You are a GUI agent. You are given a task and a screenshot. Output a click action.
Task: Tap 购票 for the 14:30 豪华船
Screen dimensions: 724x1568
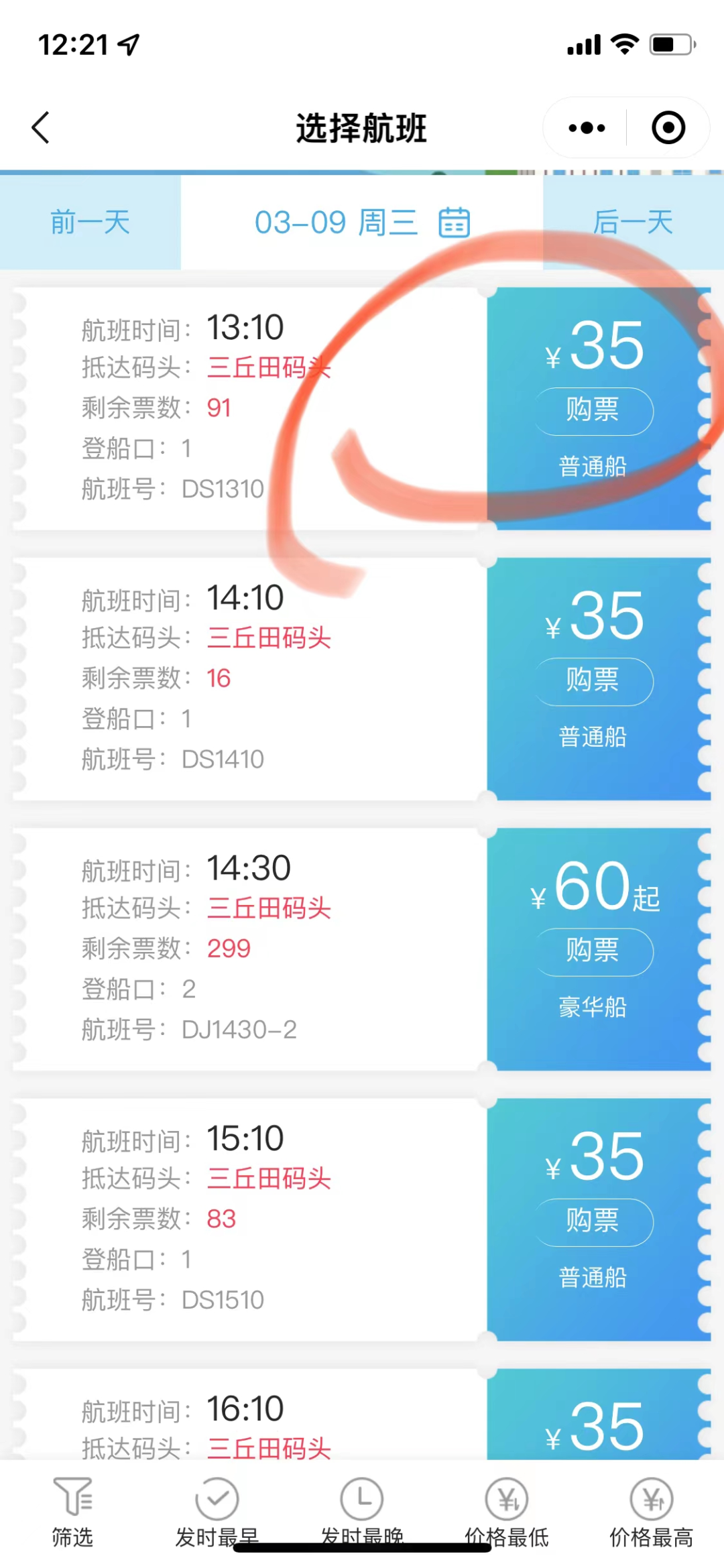(593, 951)
